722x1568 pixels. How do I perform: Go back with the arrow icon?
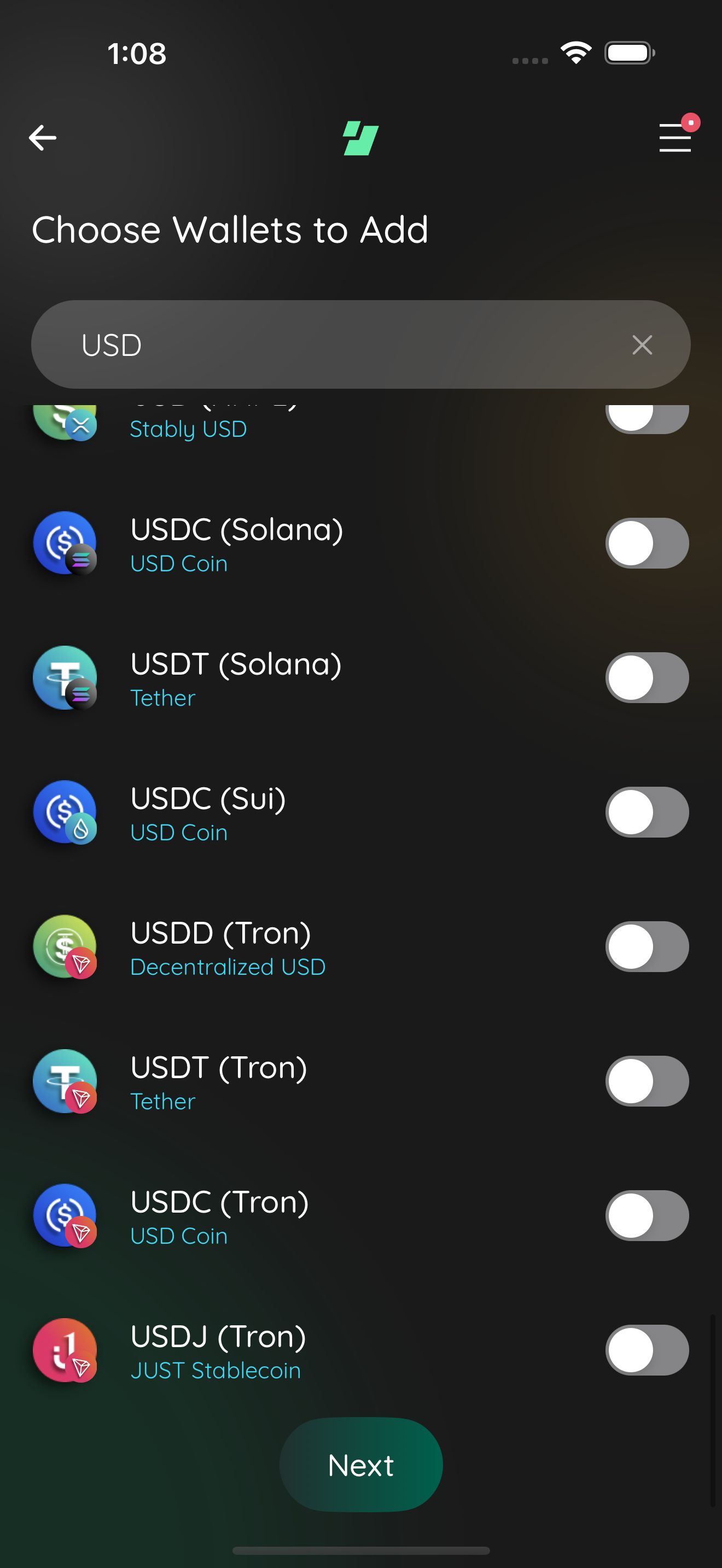coord(43,138)
